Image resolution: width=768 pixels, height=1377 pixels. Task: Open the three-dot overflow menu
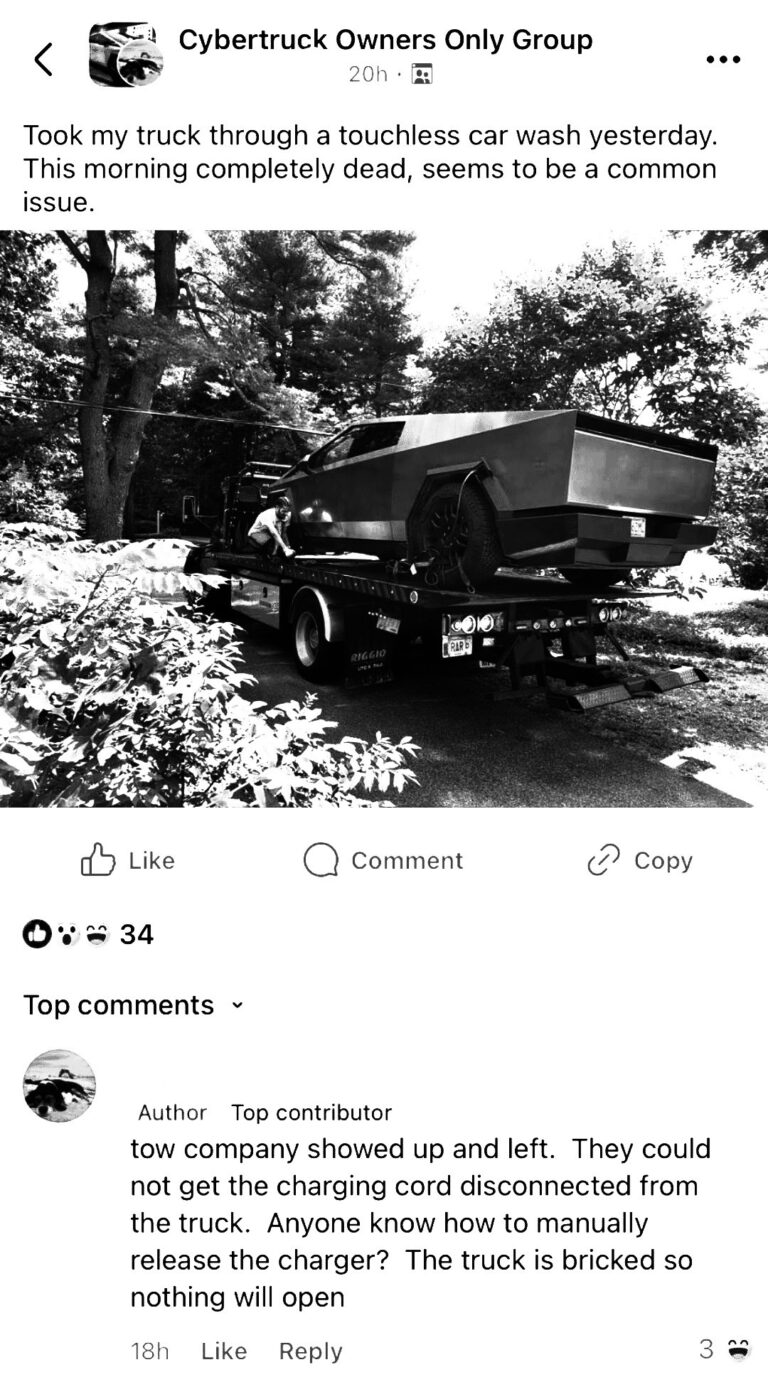722,60
